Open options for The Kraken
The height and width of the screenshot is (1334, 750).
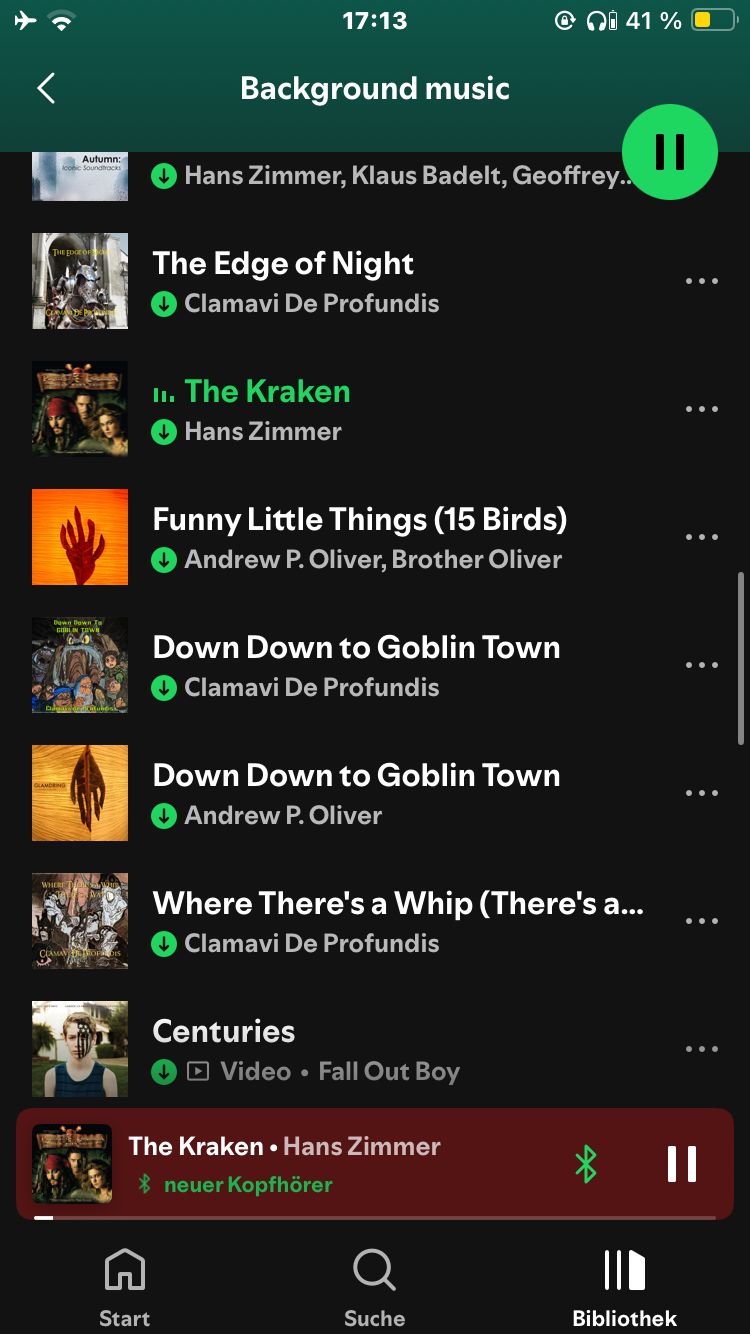(x=702, y=409)
